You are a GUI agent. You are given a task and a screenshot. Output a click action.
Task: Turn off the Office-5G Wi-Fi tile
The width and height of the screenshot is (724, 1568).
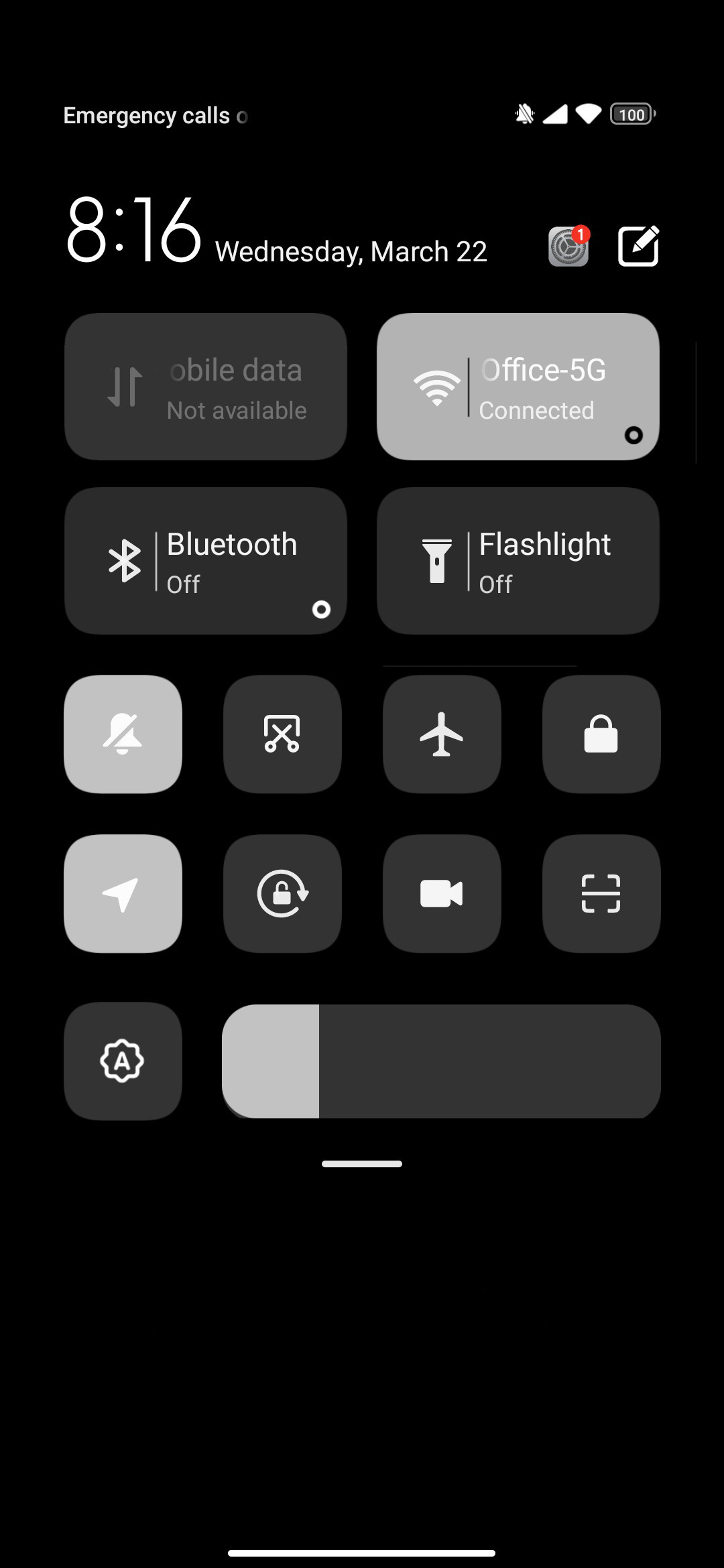[x=518, y=387]
